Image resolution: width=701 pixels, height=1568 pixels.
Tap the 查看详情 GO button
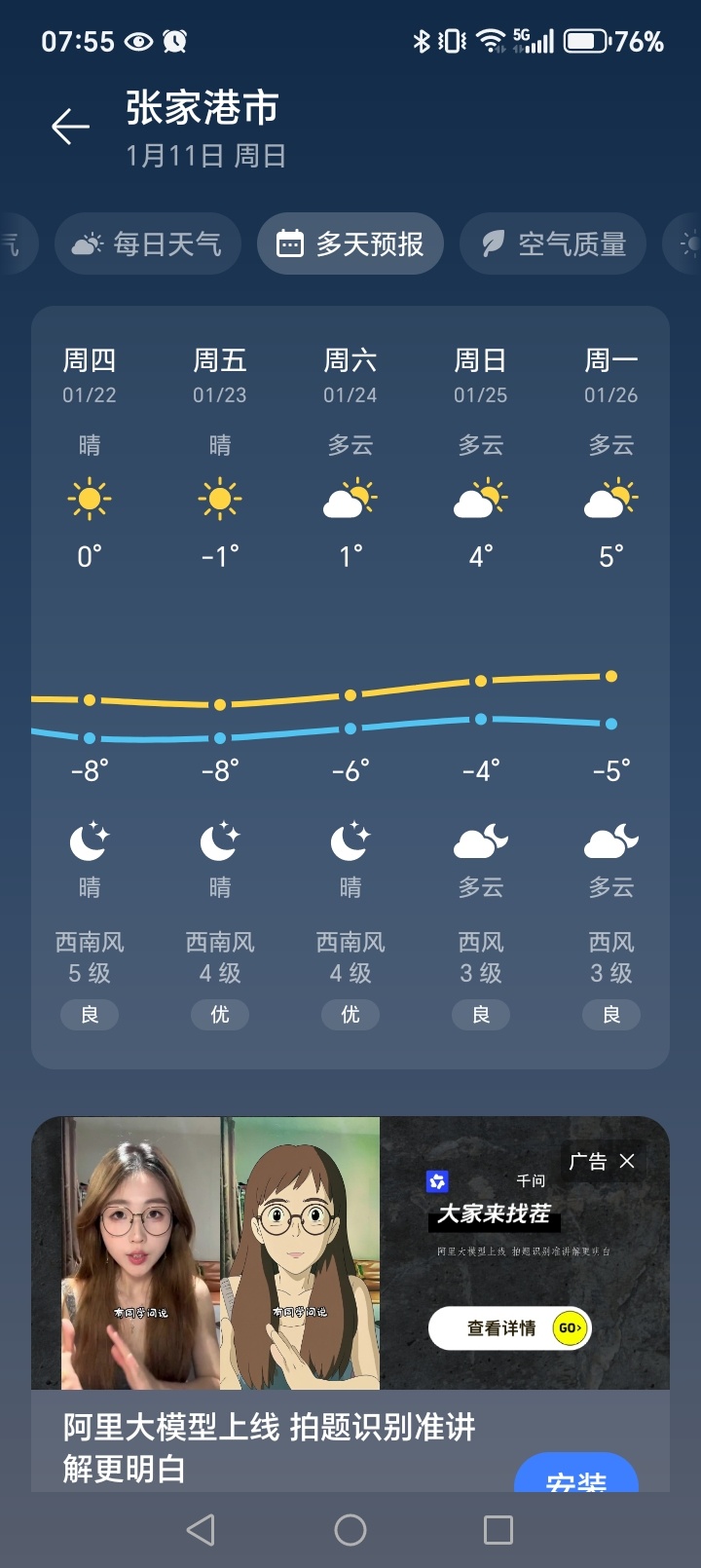coord(510,1328)
